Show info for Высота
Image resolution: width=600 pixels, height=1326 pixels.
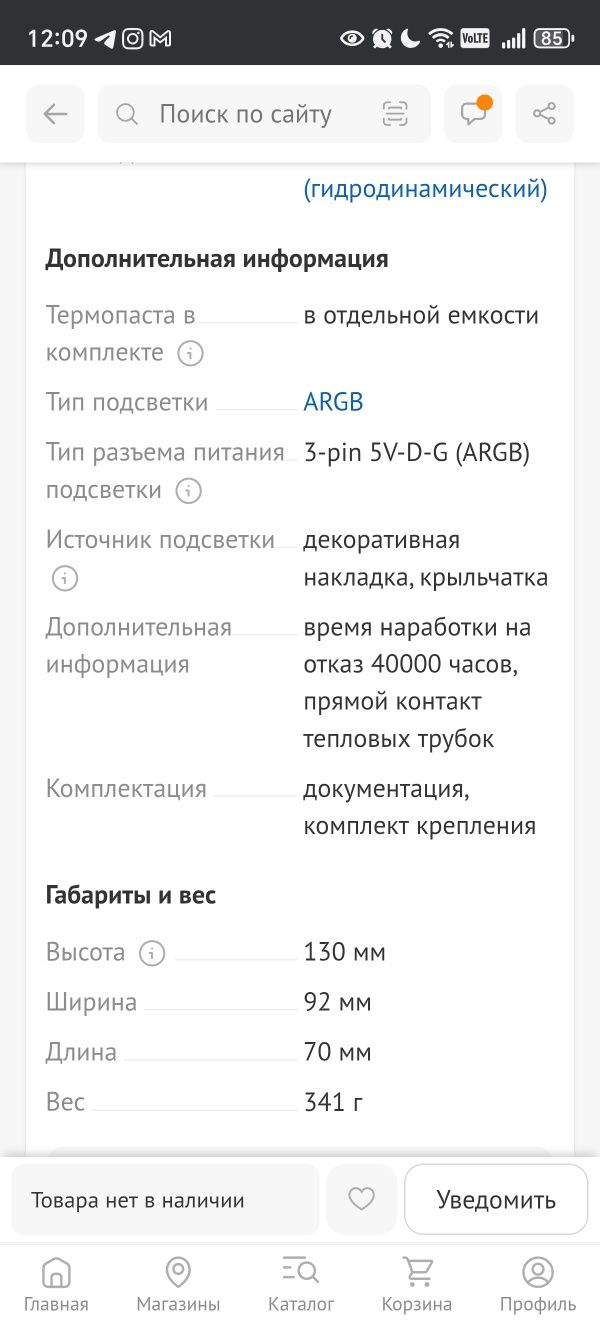[151, 953]
